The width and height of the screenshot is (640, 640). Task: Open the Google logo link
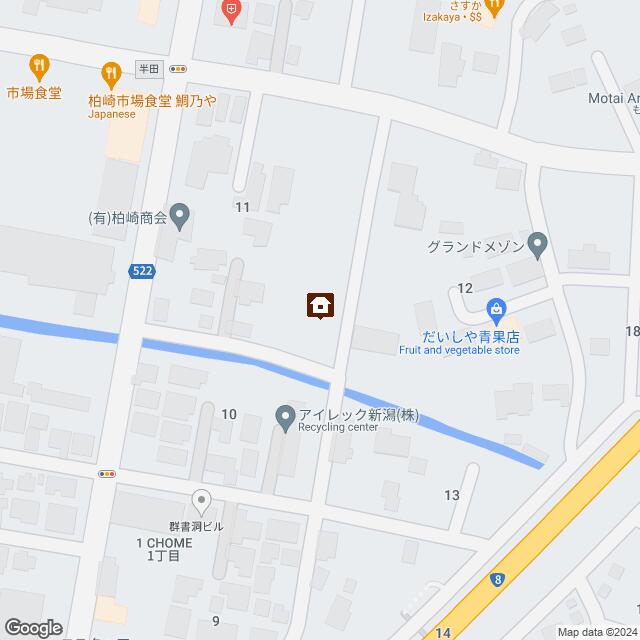pos(32,627)
